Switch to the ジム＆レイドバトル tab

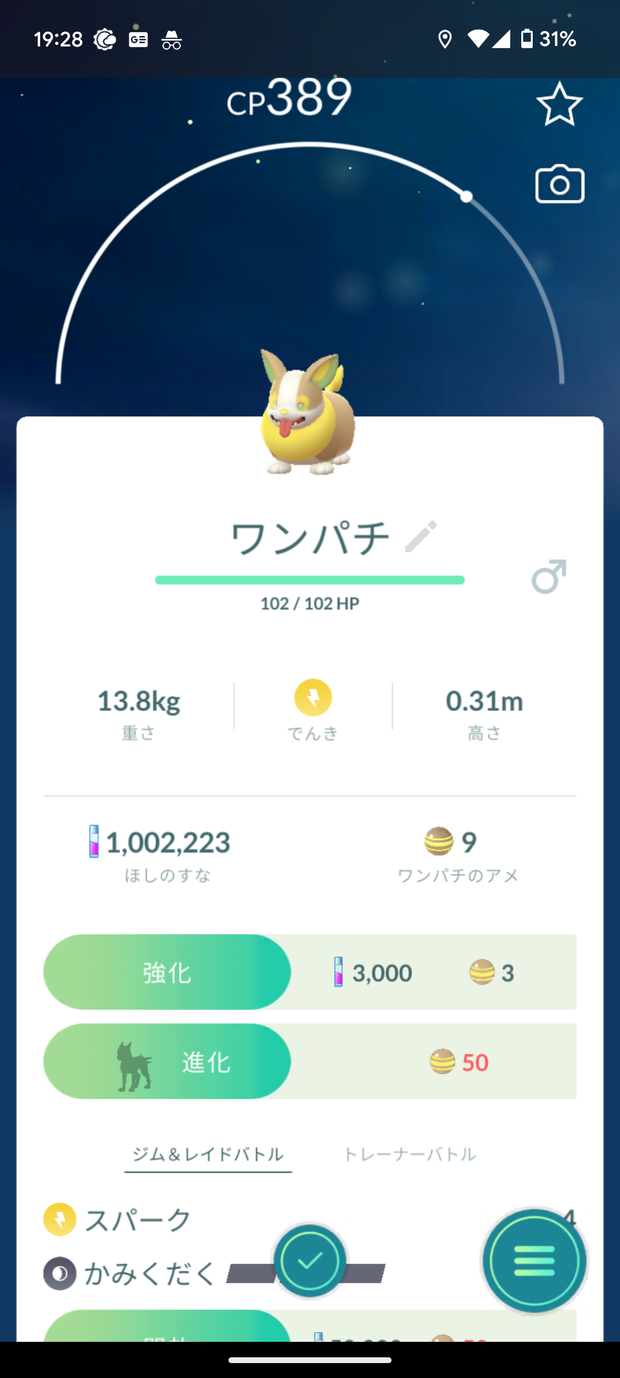pos(208,1154)
